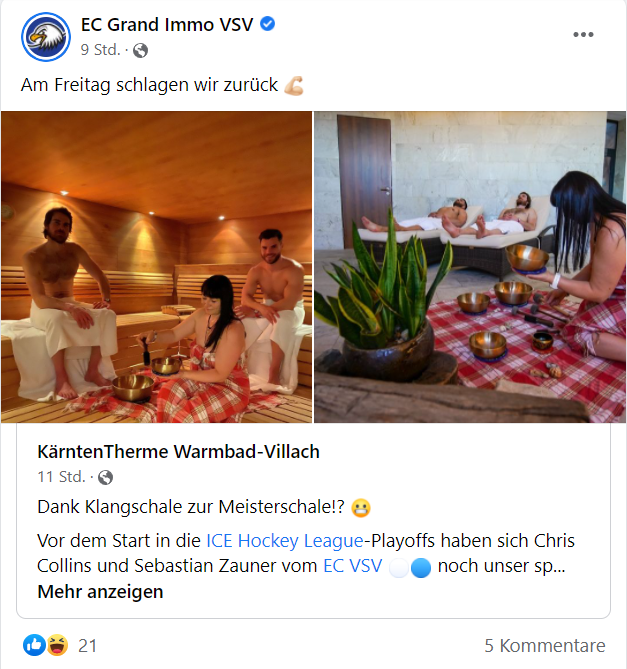
Task: Open the 9 Std. post timestamp
Action: click(100, 49)
